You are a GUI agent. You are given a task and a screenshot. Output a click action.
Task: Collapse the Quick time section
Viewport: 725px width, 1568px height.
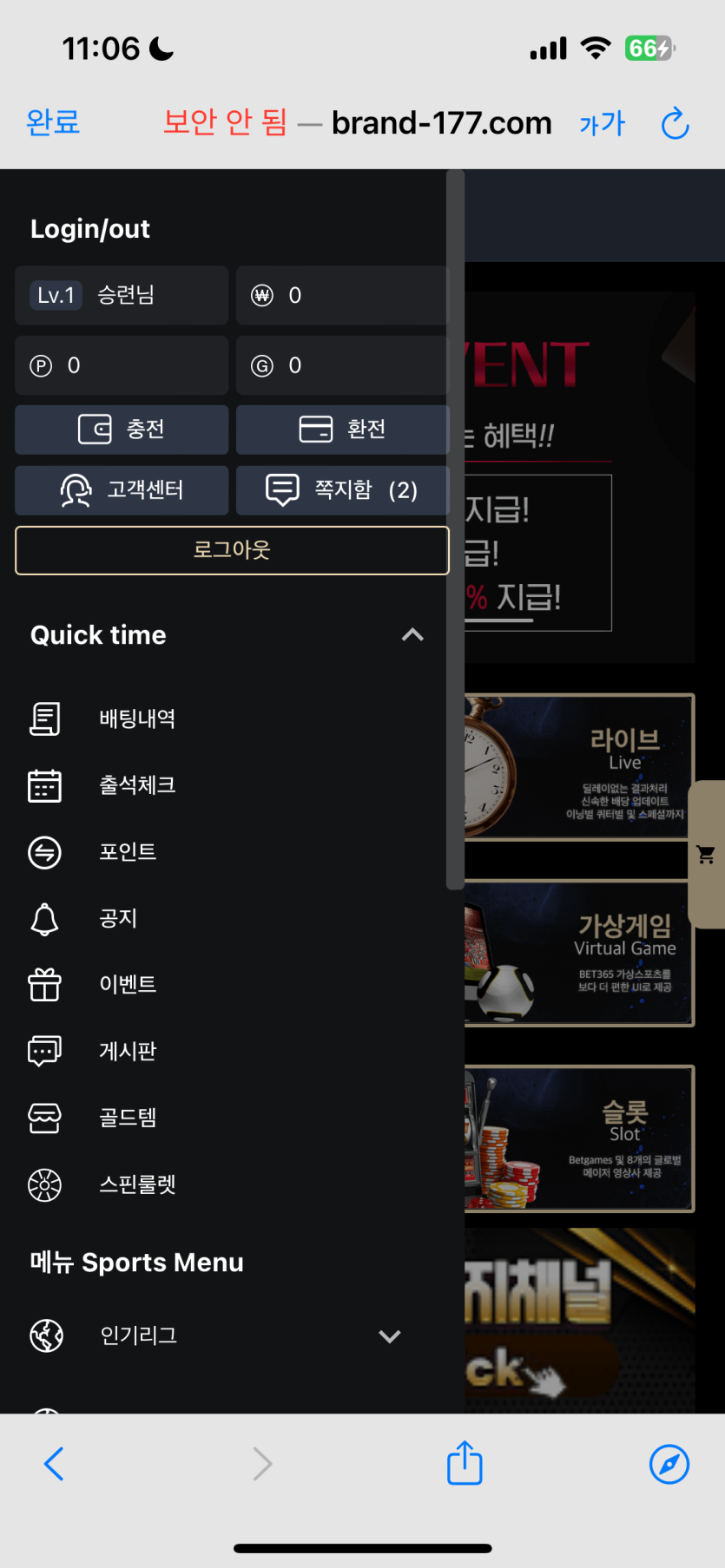point(412,635)
